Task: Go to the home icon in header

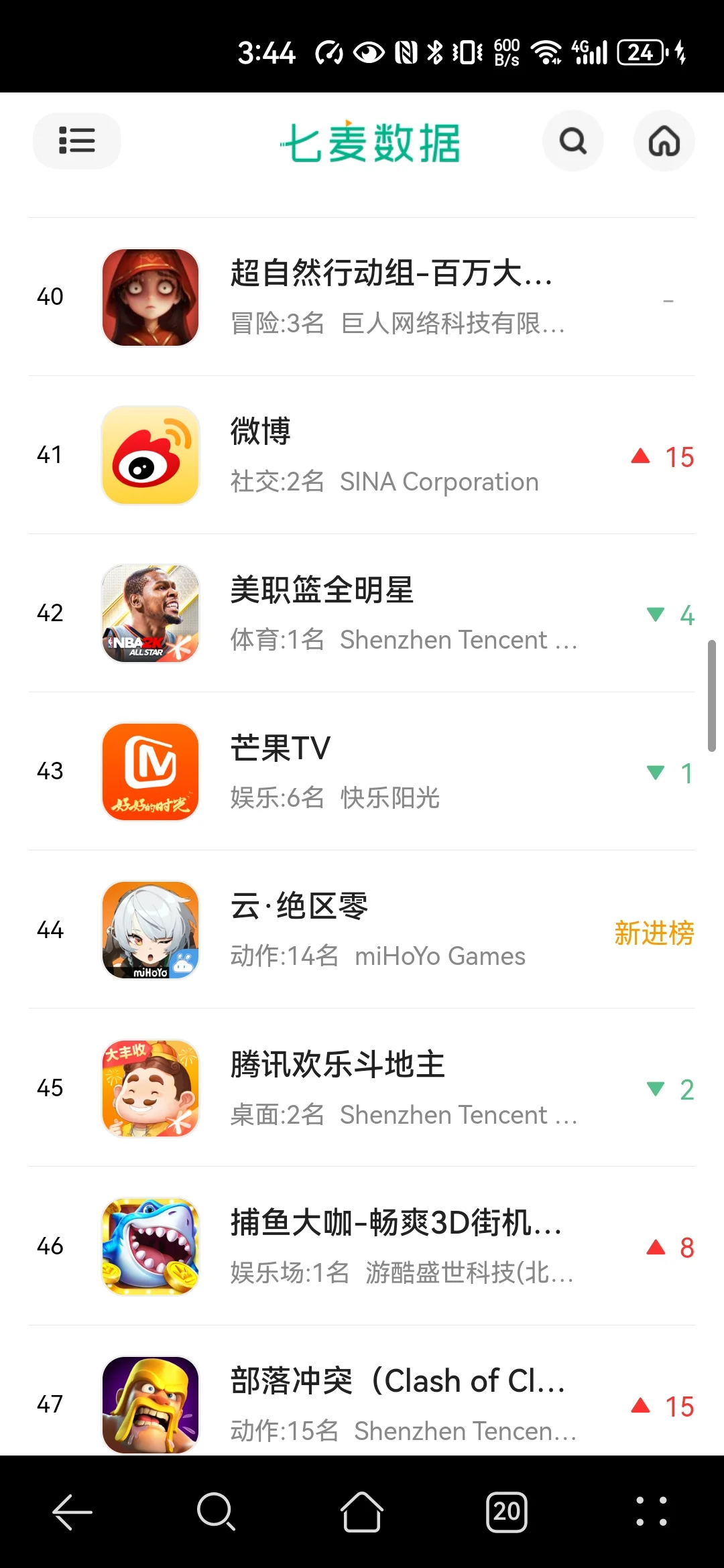Action: (664, 141)
